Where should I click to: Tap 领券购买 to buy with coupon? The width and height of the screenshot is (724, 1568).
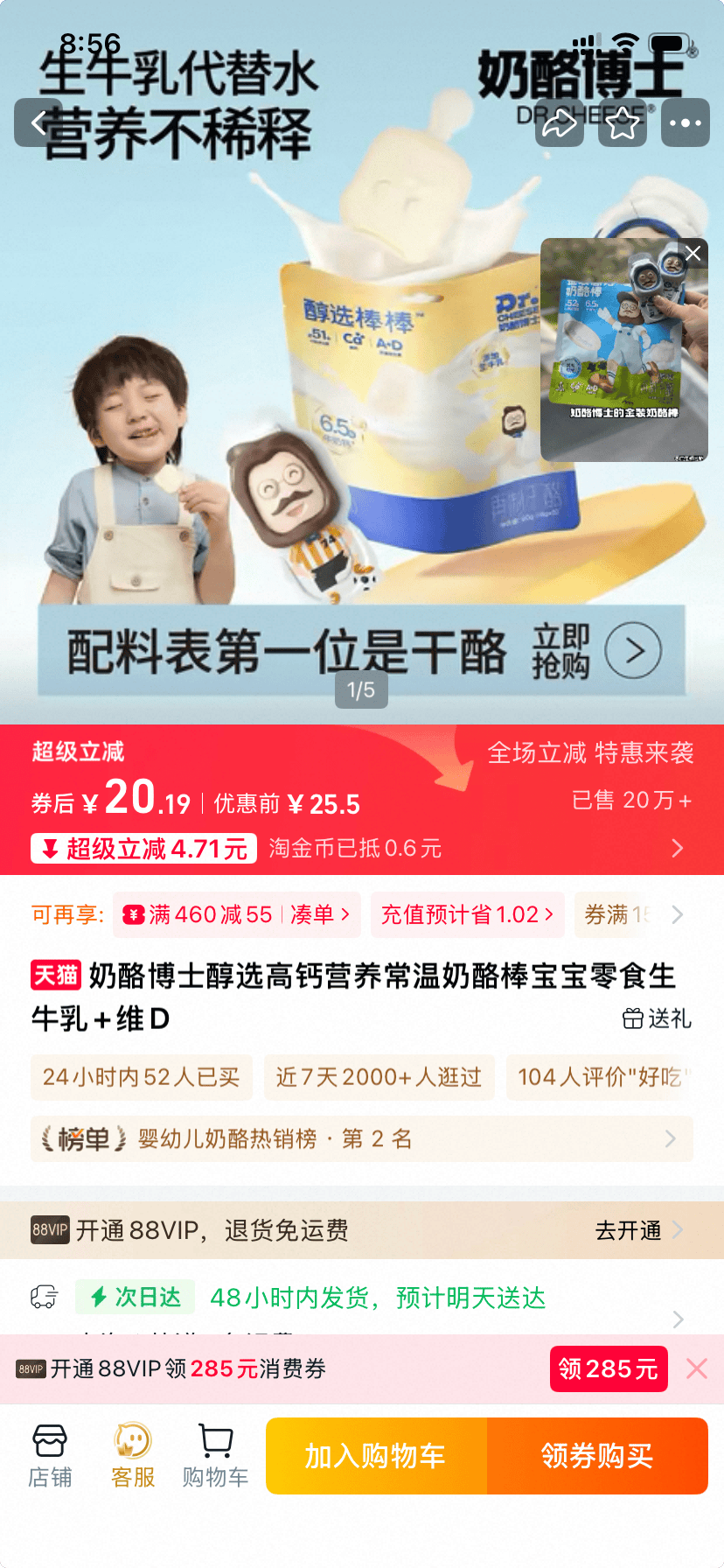(597, 1456)
